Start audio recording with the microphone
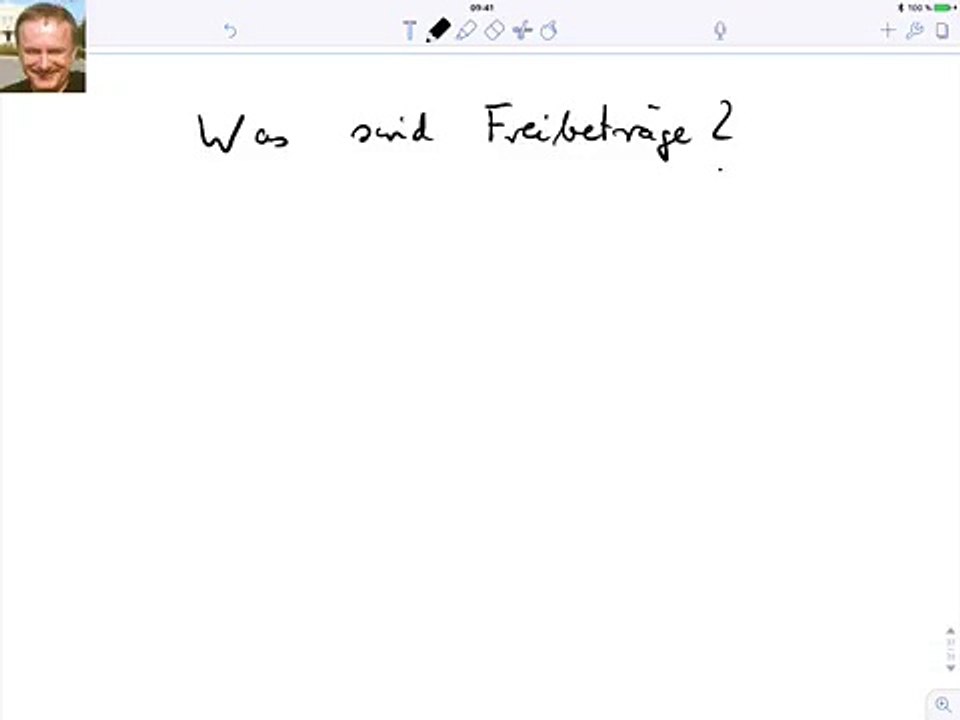This screenshot has width=960, height=720. 719,31
